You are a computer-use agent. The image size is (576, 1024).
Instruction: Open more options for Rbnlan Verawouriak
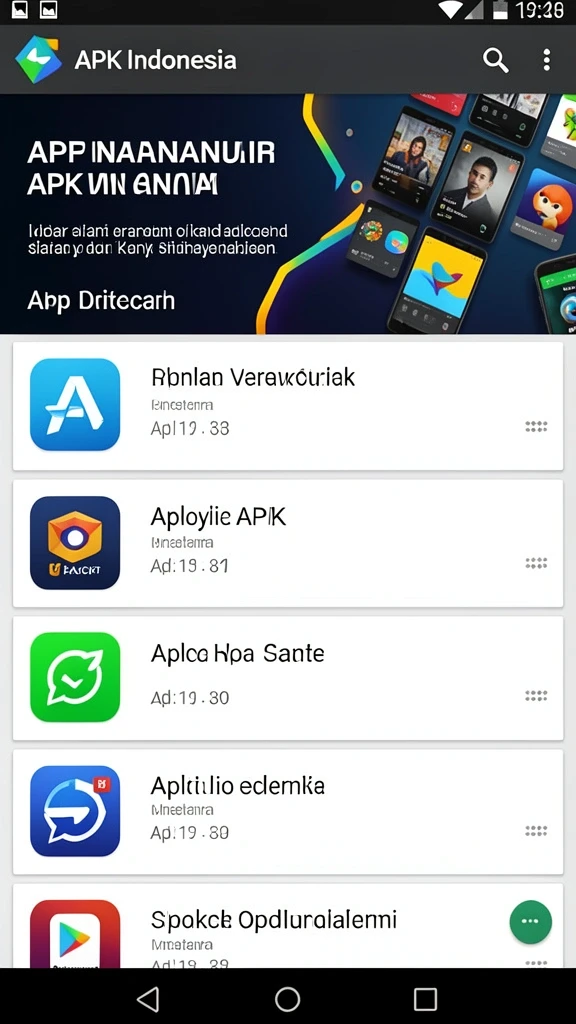pos(536,427)
